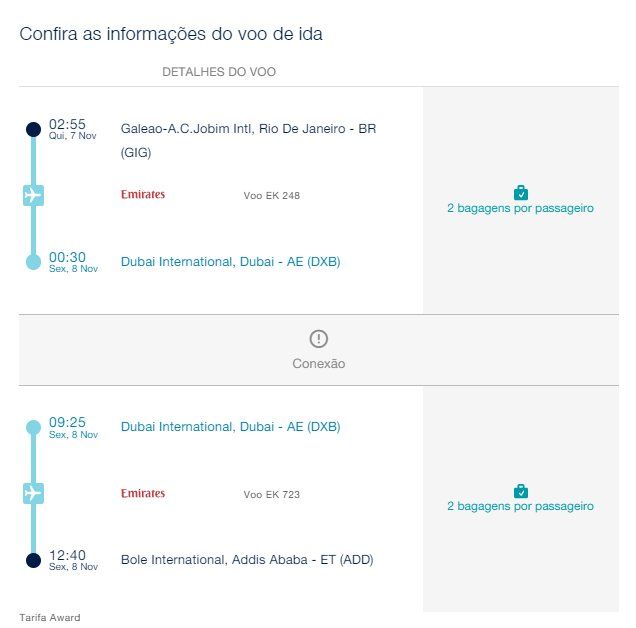Open baggage info for flight EK 248
Viewport: 636px width, 628px height.
click(520, 208)
